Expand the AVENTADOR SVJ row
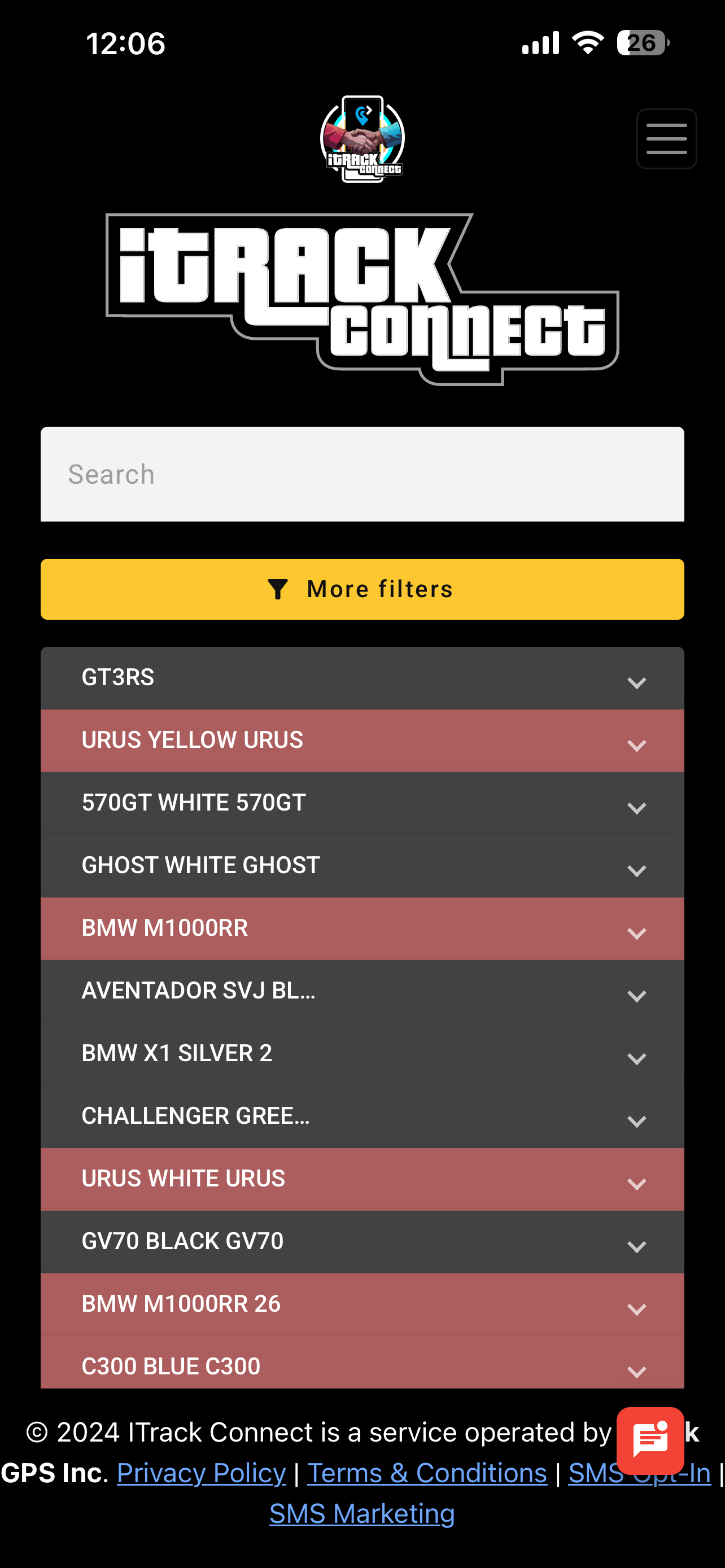This screenshot has width=725, height=1568. pyautogui.click(x=362, y=992)
